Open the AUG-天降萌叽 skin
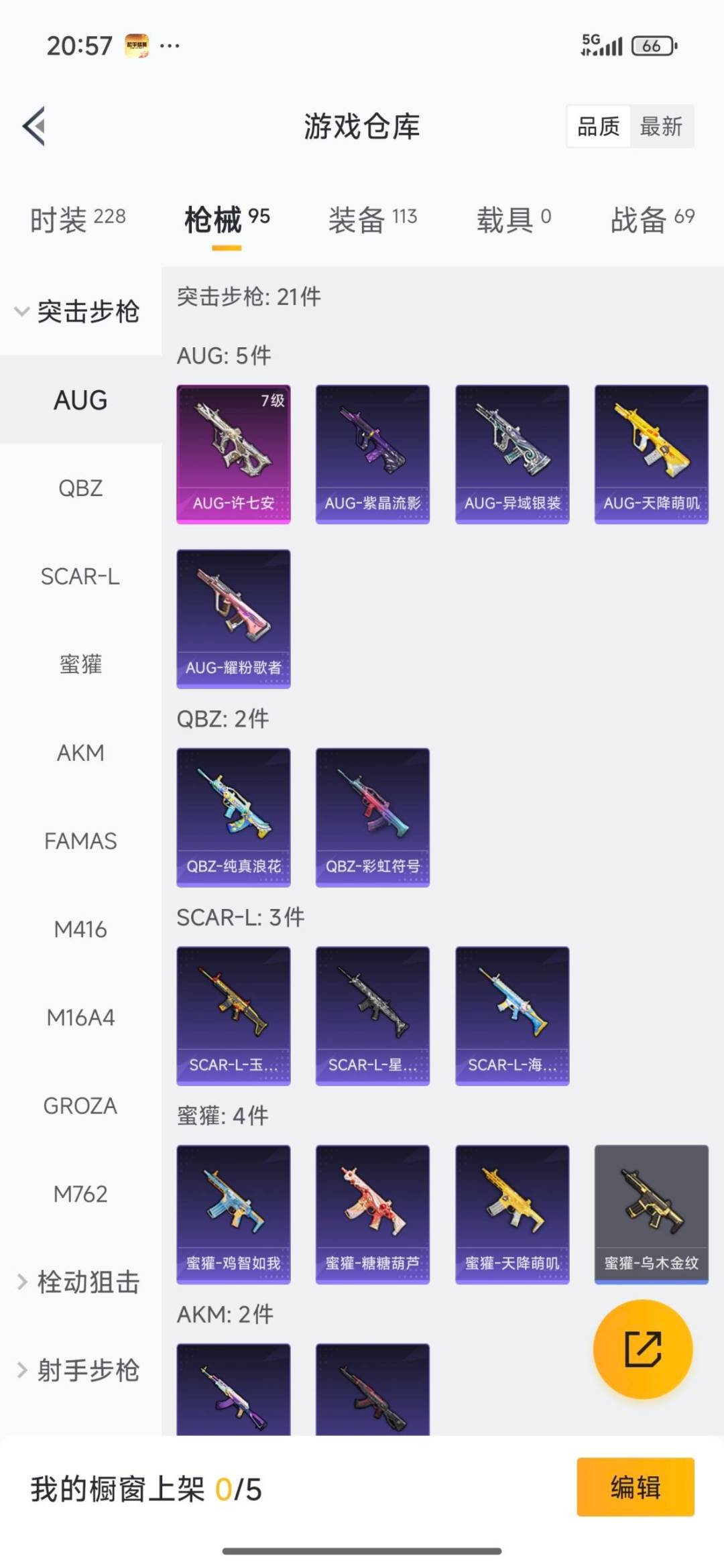 point(651,454)
